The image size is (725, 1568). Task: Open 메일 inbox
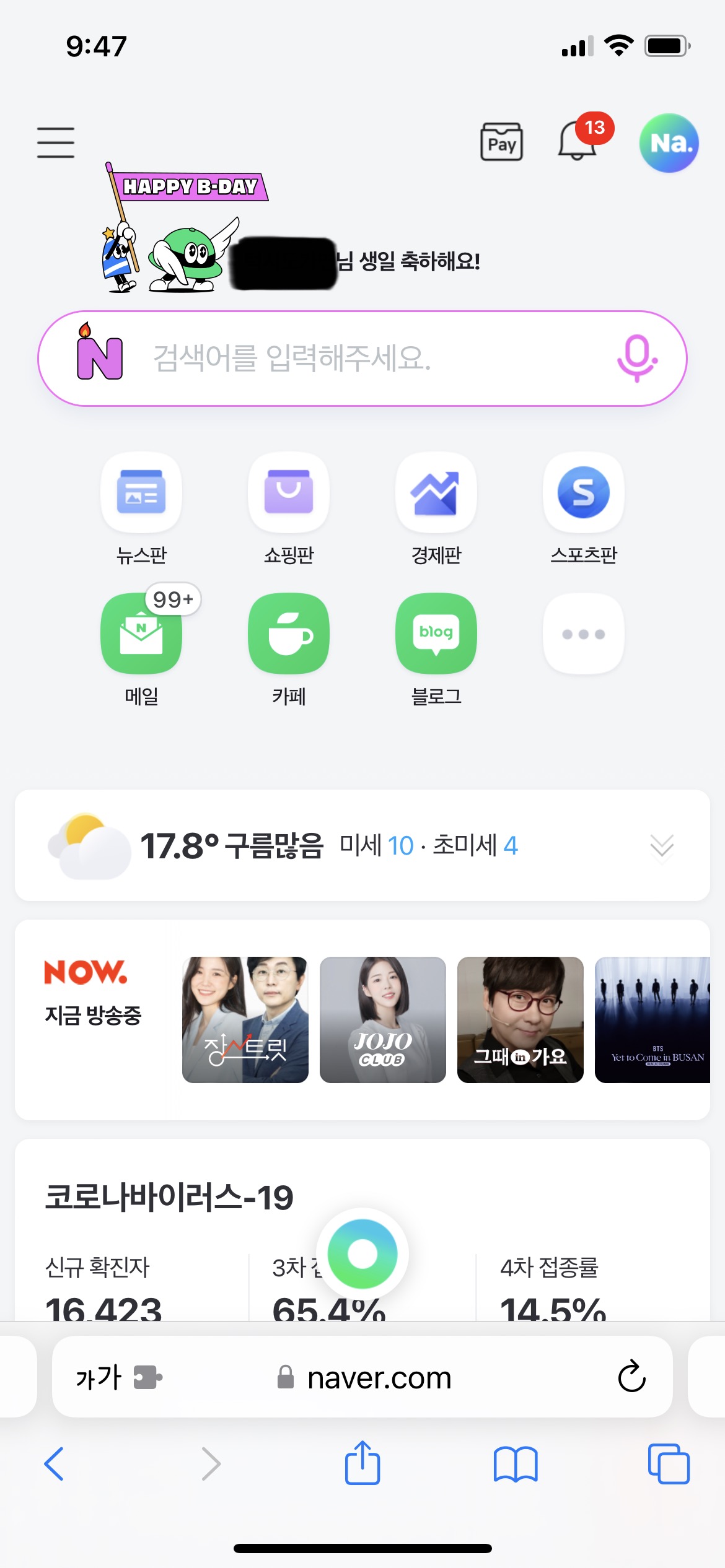(x=141, y=634)
